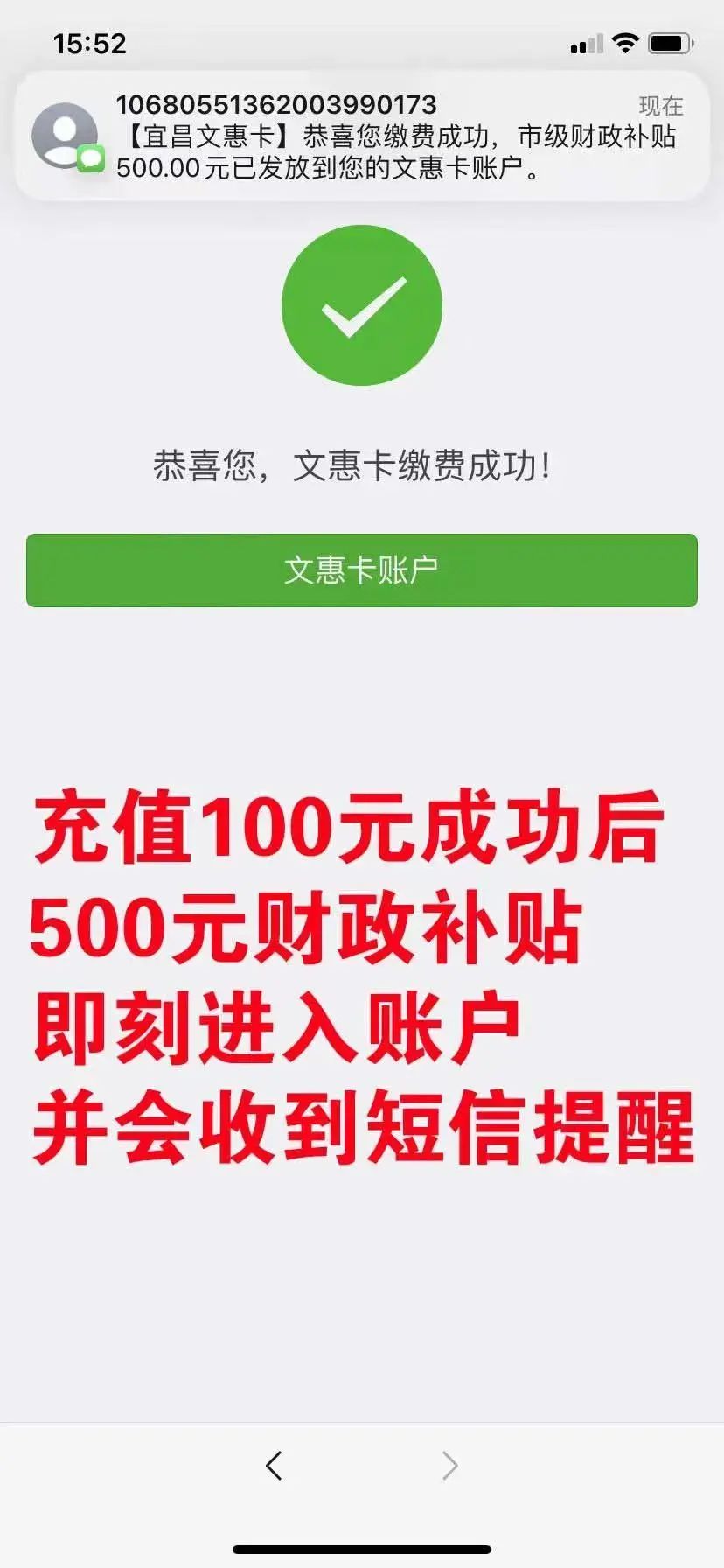Go back with the browser back arrow
724x1568 pixels.
[274, 1465]
